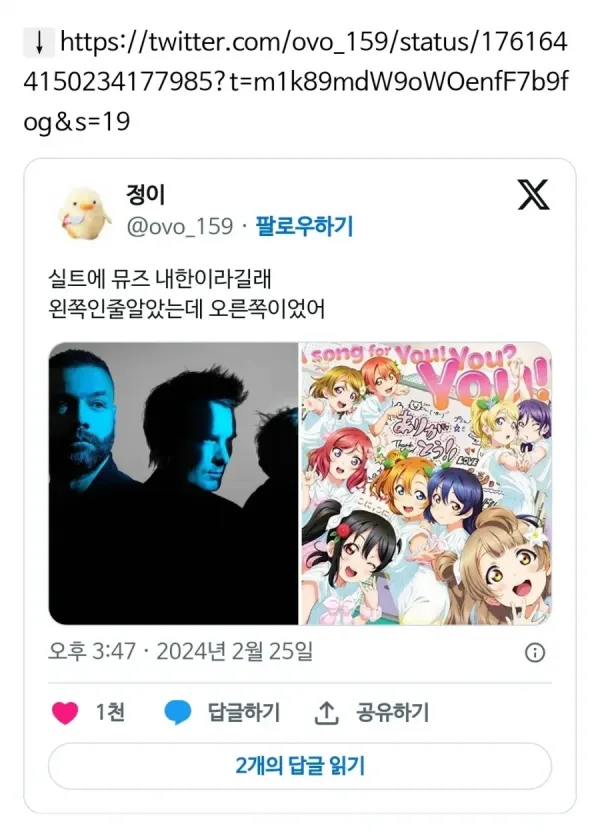Open the @ovo_159 profile handle

coord(179,226)
